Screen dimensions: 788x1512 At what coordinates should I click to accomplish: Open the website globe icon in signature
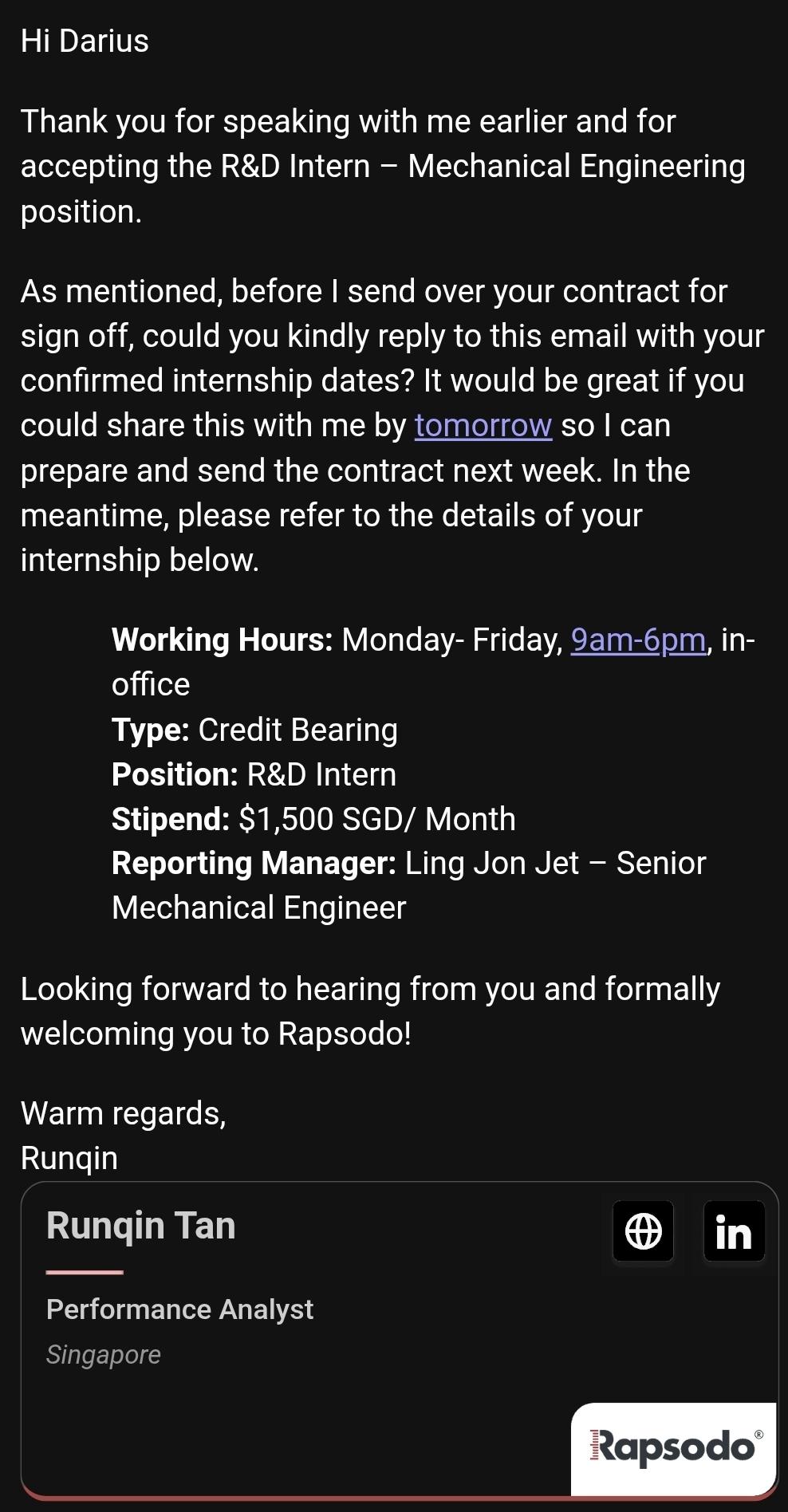pyautogui.click(x=643, y=1231)
